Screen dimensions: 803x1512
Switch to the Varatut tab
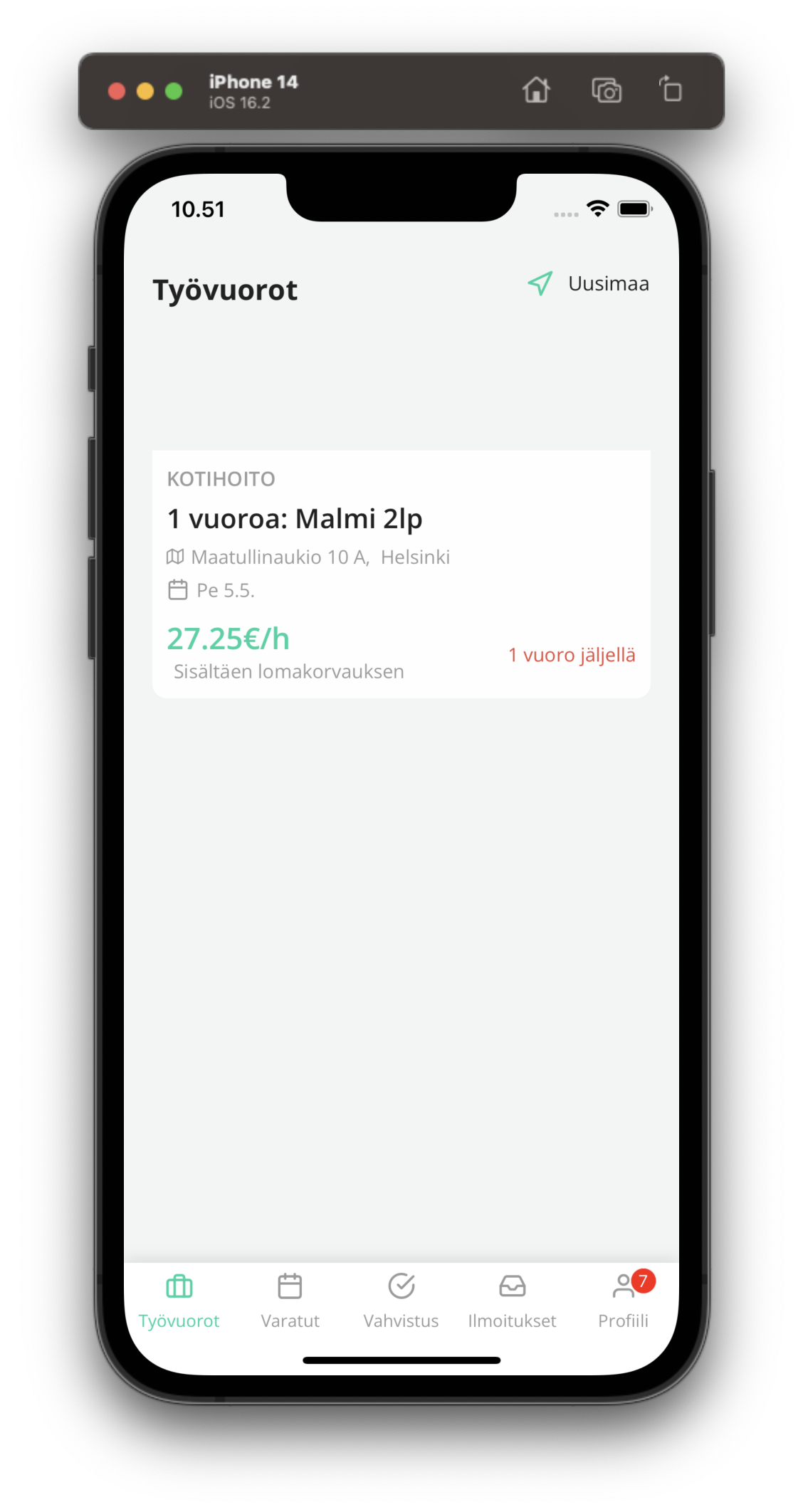pyautogui.click(x=290, y=1300)
